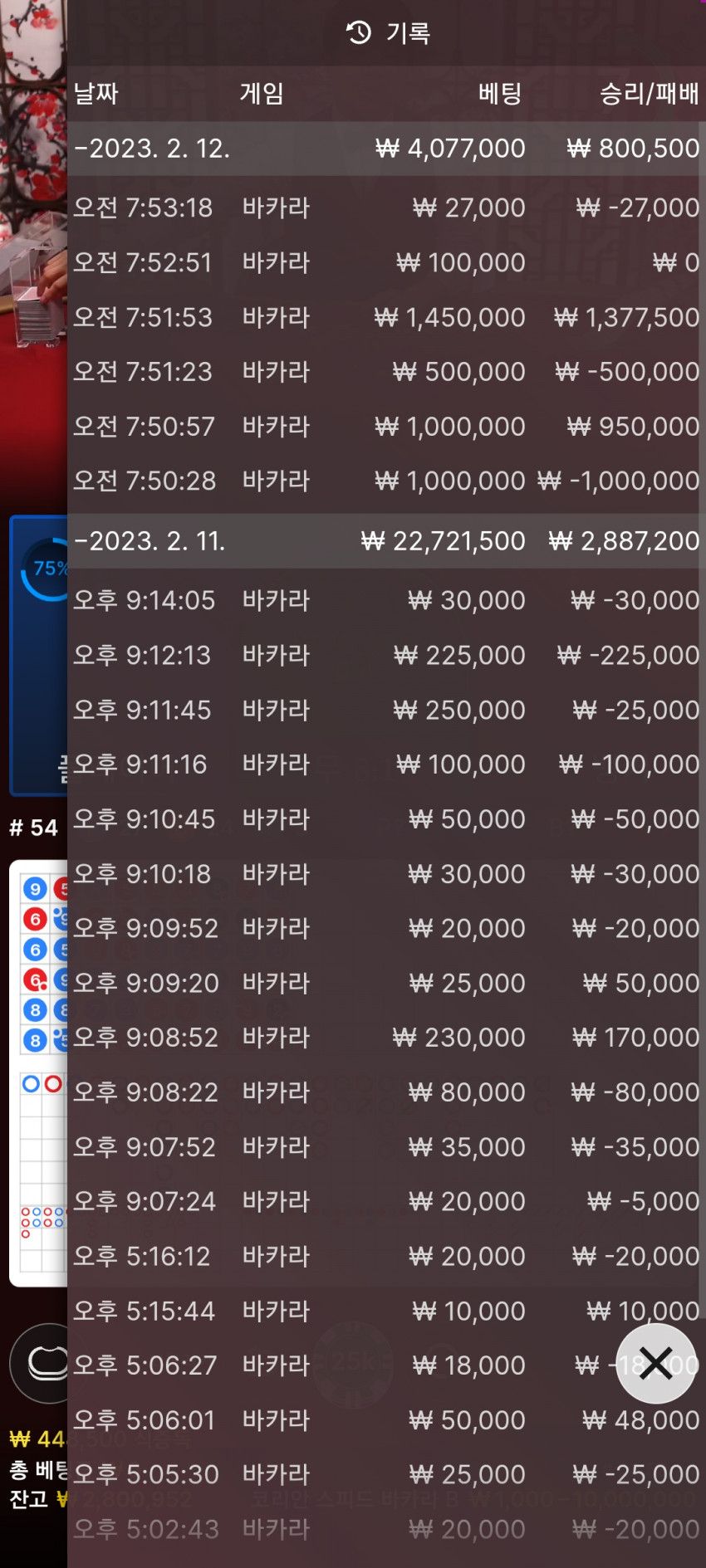Open the 오후 9:09:20 baccarat bet details
706x1568 pixels.
(x=386, y=983)
